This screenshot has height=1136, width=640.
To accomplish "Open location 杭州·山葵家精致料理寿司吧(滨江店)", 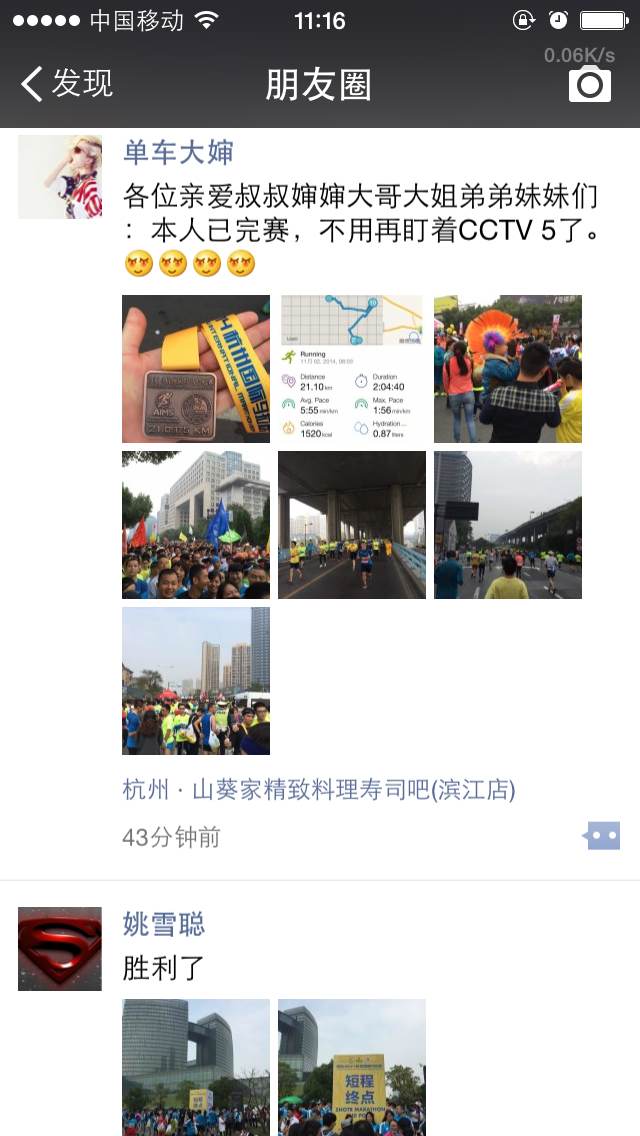I will click(319, 790).
